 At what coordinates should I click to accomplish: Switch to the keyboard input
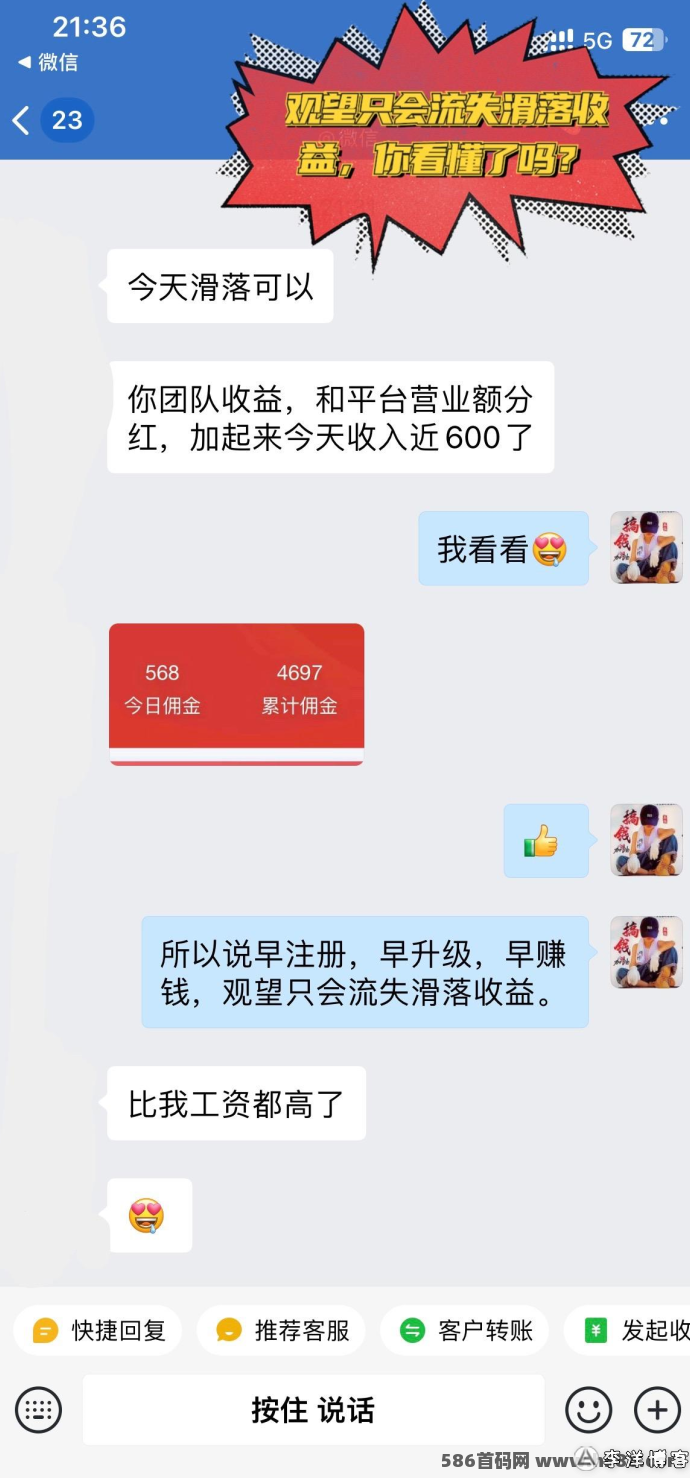pos(38,1410)
